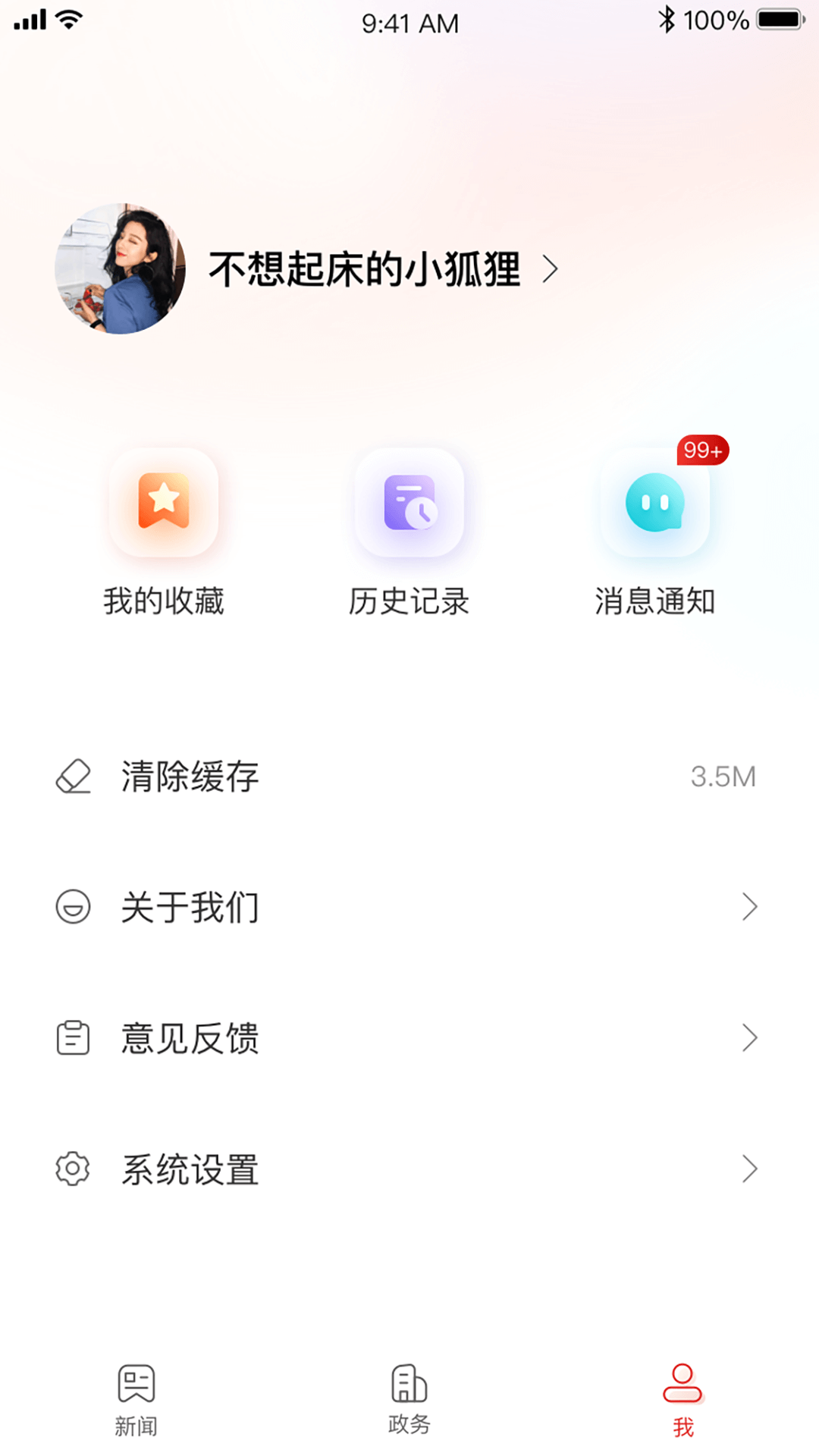Image resolution: width=819 pixels, height=1456 pixels.
Task: Tap the 意见反馈 row chevron
Action: (x=750, y=1037)
